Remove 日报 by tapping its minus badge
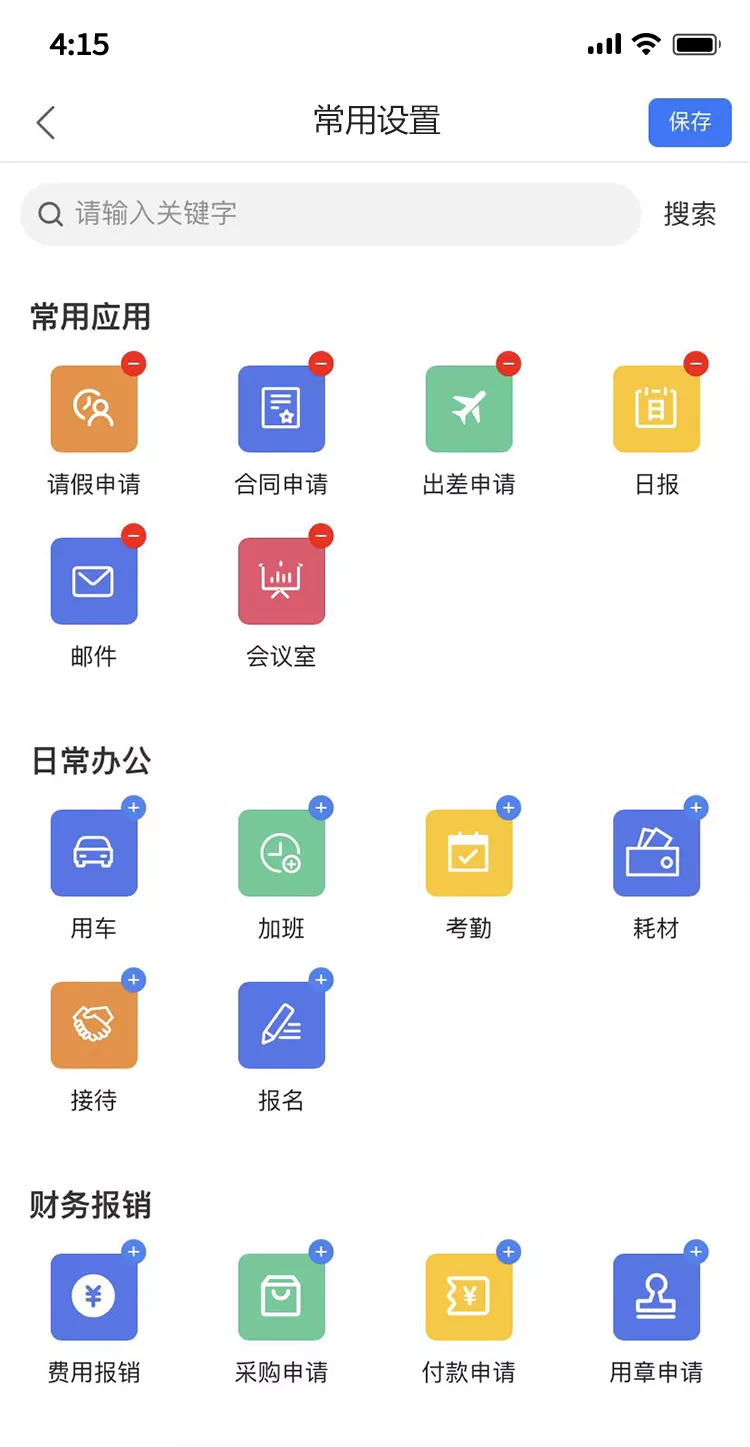The width and height of the screenshot is (750, 1447). (x=696, y=363)
